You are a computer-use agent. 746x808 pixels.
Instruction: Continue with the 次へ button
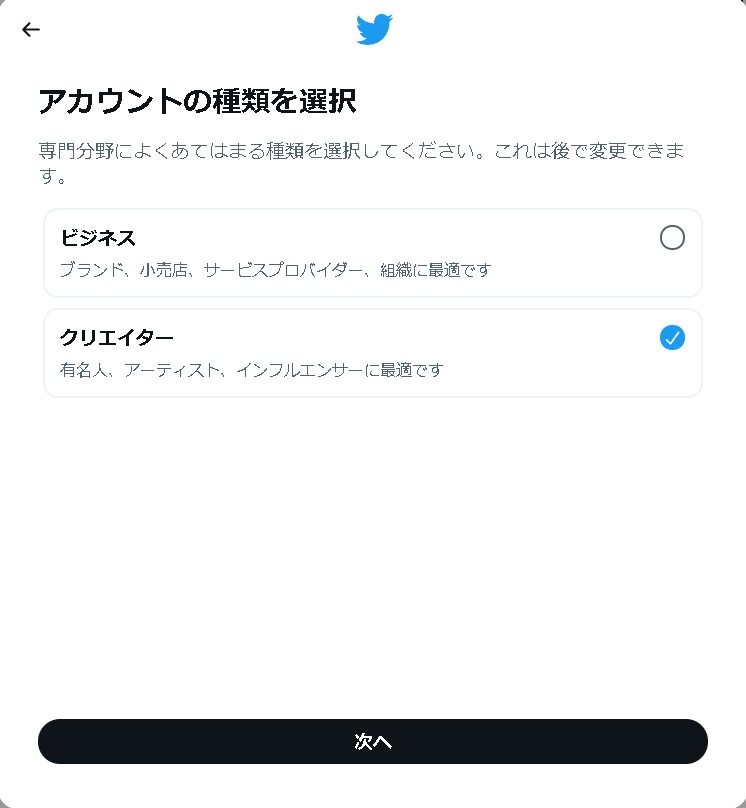pos(372,741)
